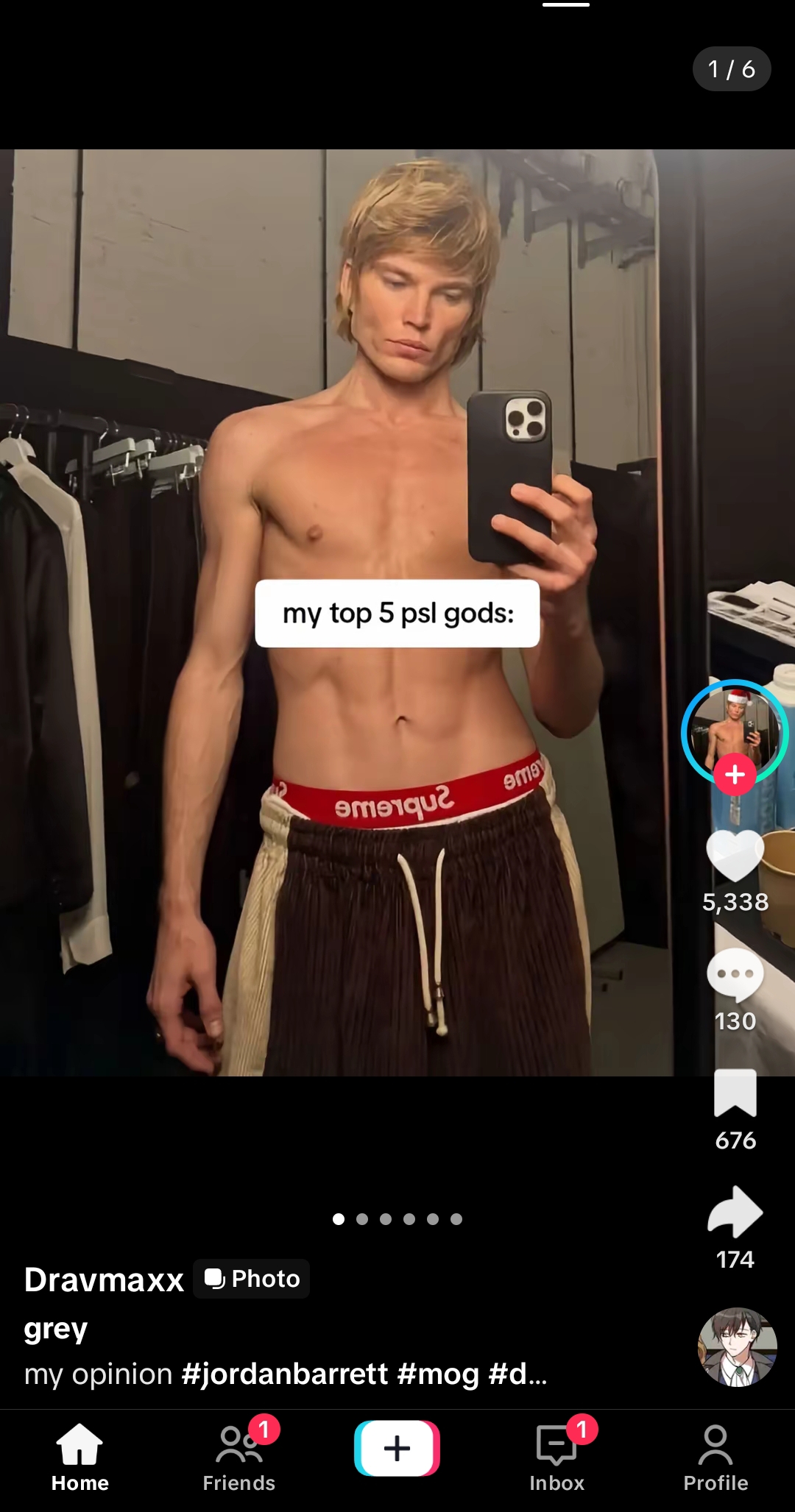Tap the #mog hashtag
This screenshot has width=795, height=1512.
pos(438,1374)
